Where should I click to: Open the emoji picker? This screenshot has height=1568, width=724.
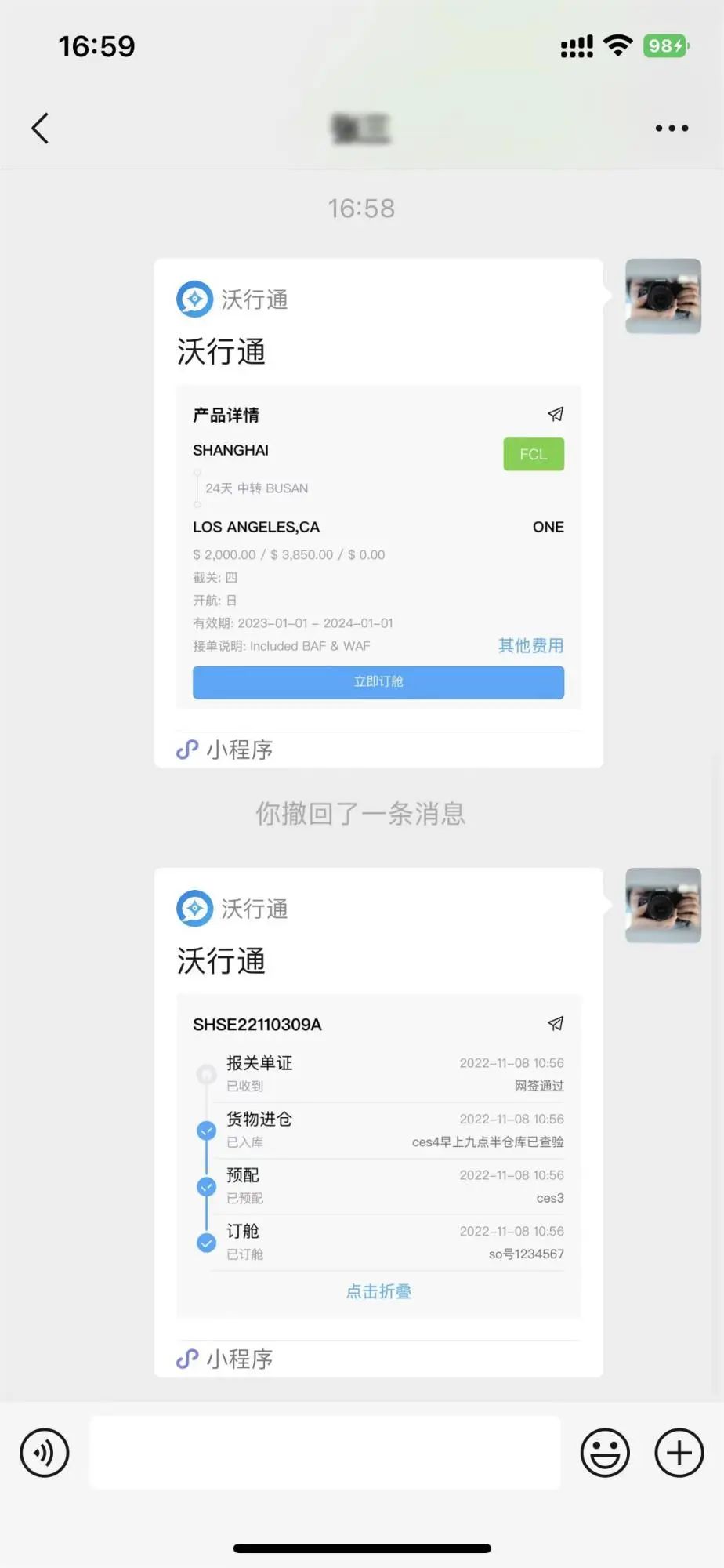pyautogui.click(x=604, y=1453)
